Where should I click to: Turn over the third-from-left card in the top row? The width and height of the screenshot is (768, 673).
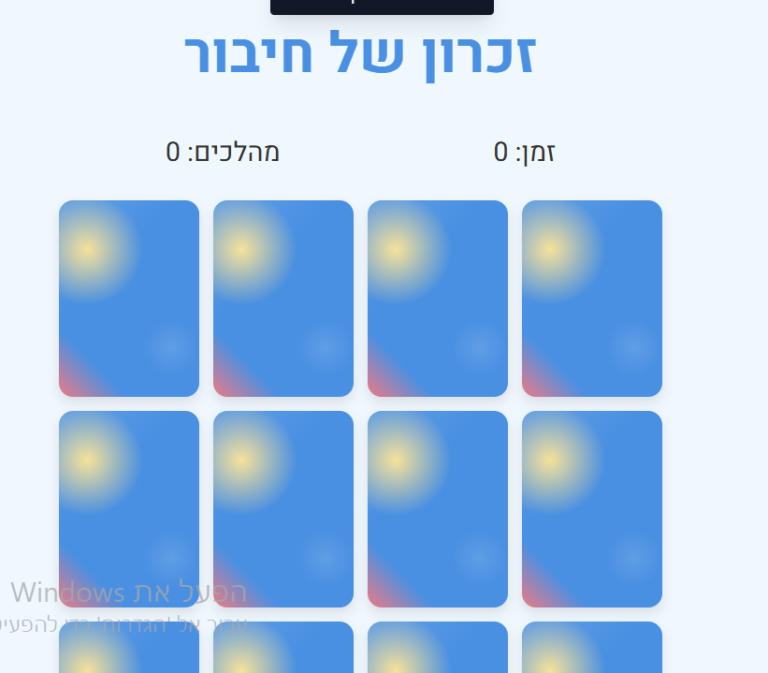coord(438,298)
